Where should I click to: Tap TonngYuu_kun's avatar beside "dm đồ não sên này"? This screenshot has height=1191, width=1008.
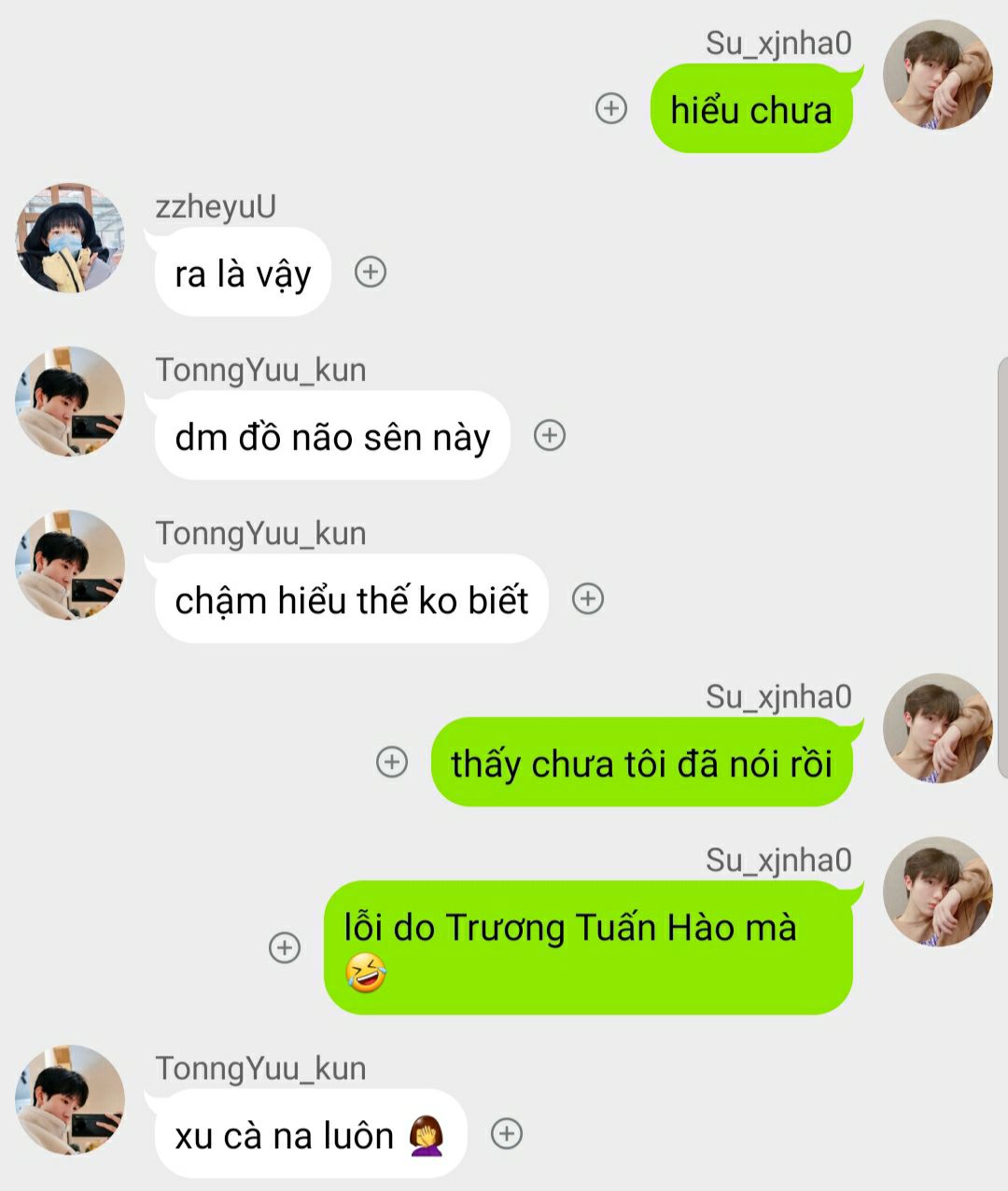click(x=70, y=401)
